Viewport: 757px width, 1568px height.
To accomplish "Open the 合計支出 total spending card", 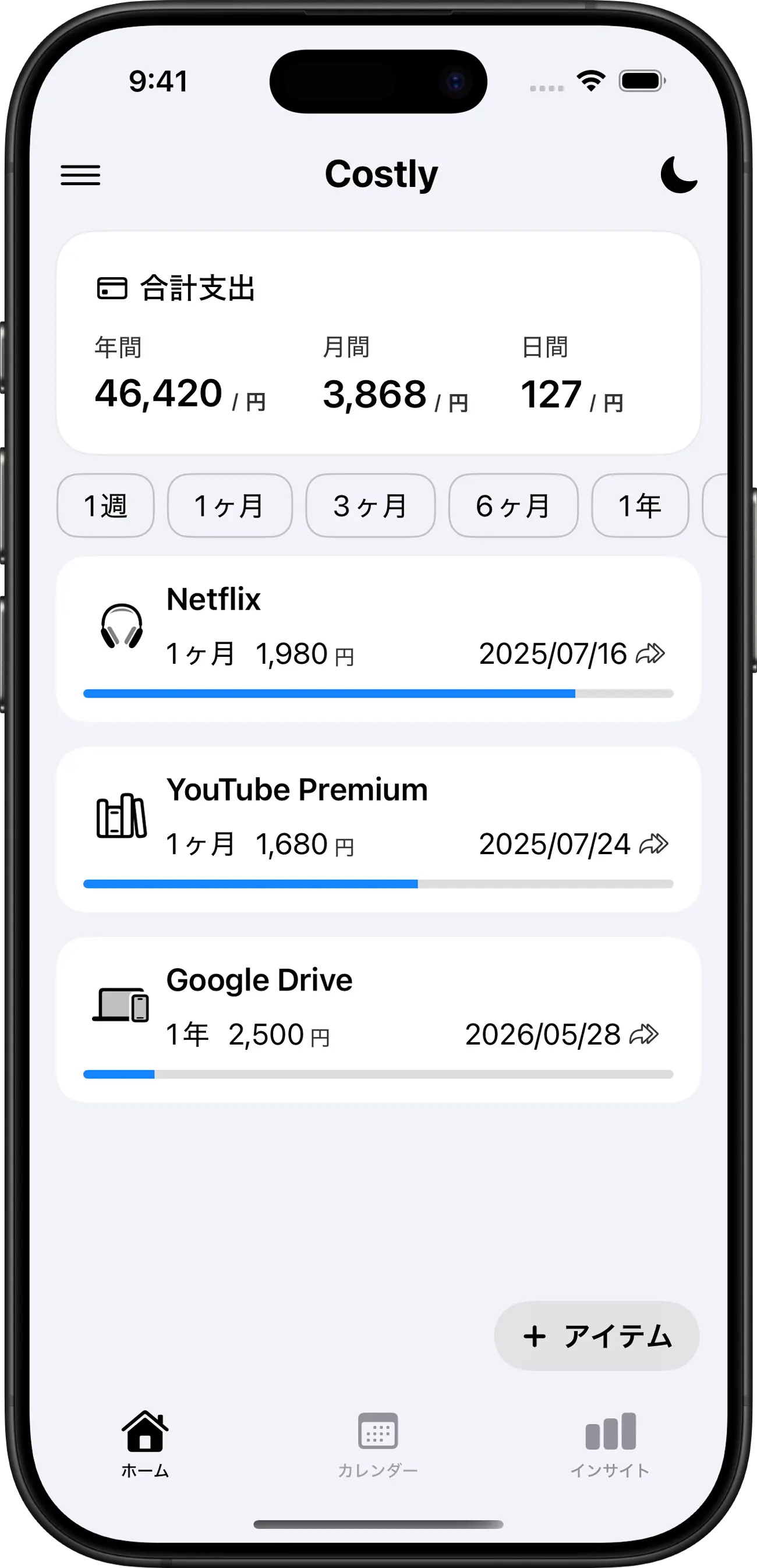I will pos(378,342).
